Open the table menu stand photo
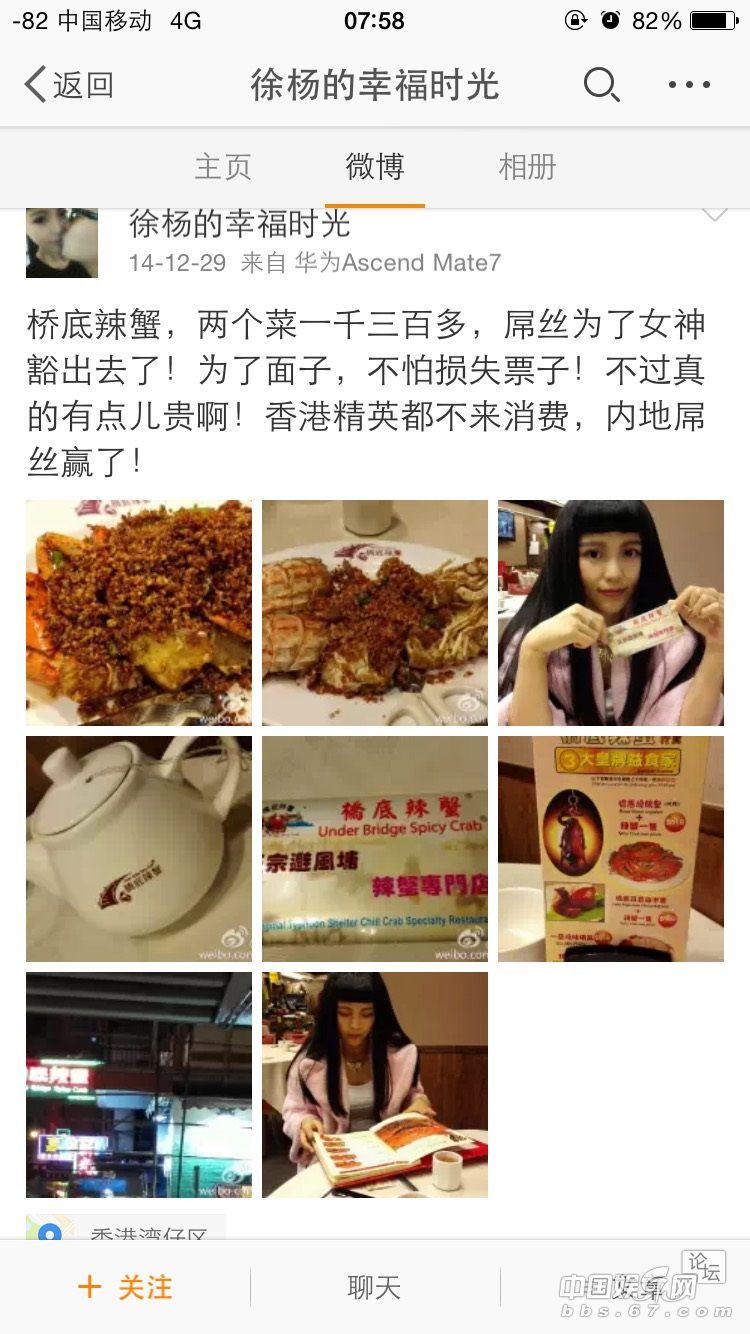 (611, 849)
